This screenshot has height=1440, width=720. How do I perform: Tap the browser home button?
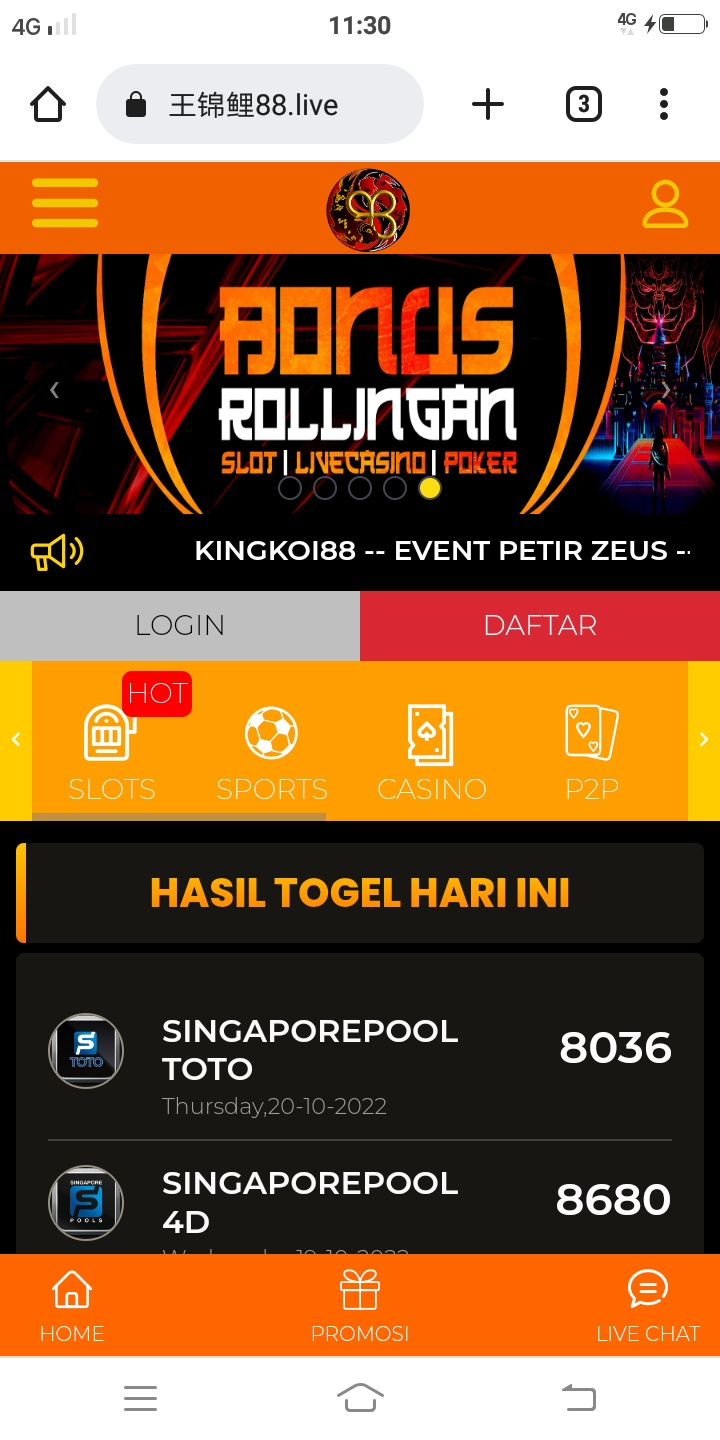48,104
